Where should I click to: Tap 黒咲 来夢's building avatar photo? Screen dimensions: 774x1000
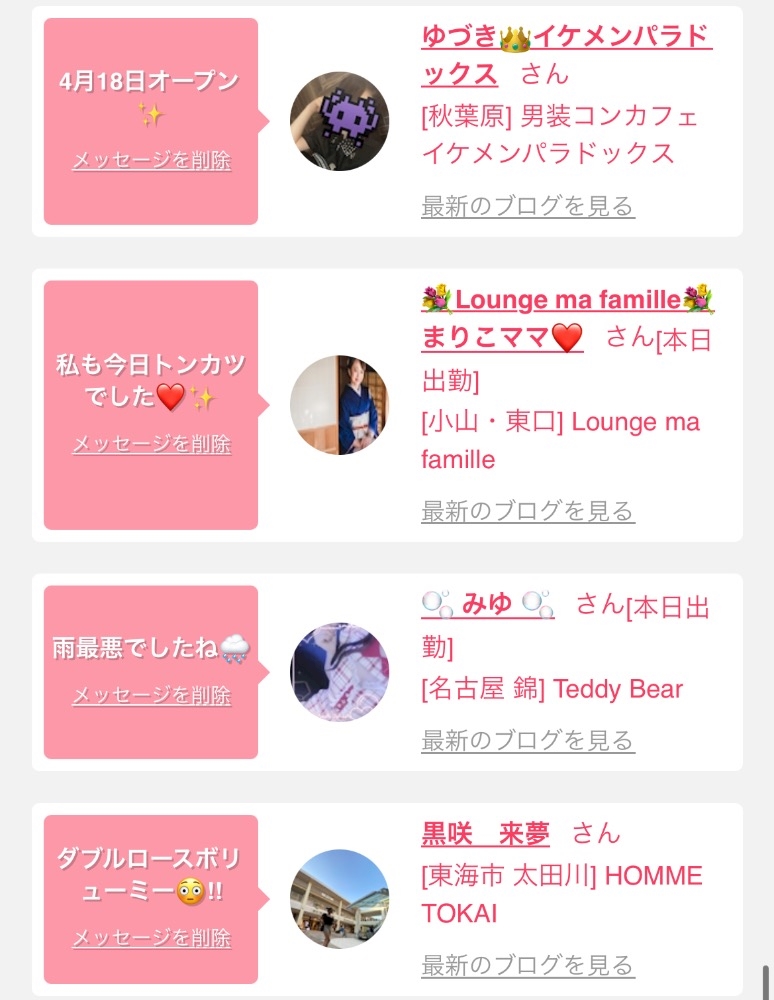click(x=339, y=899)
